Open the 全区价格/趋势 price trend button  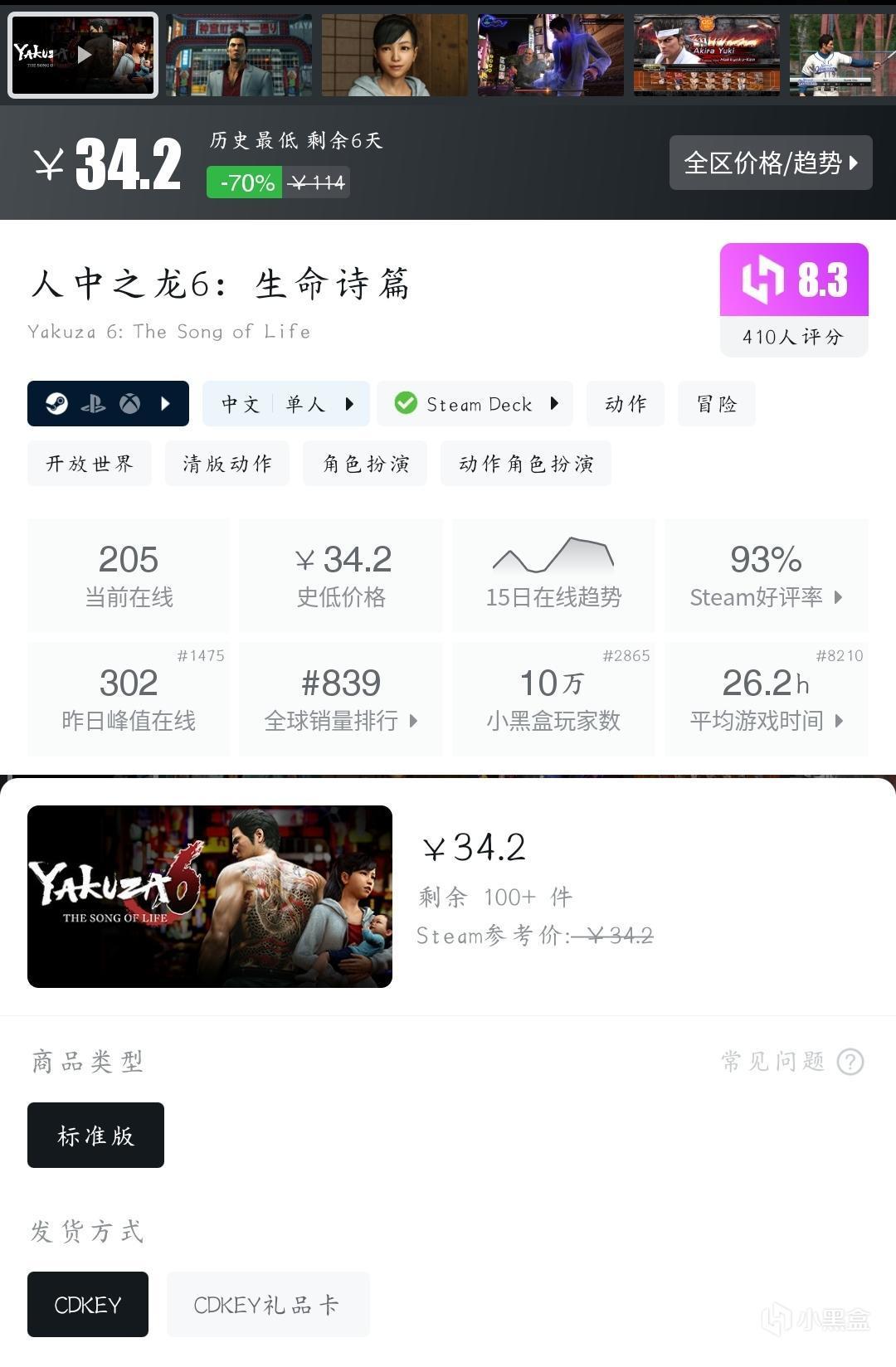pyautogui.click(x=770, y=163)
